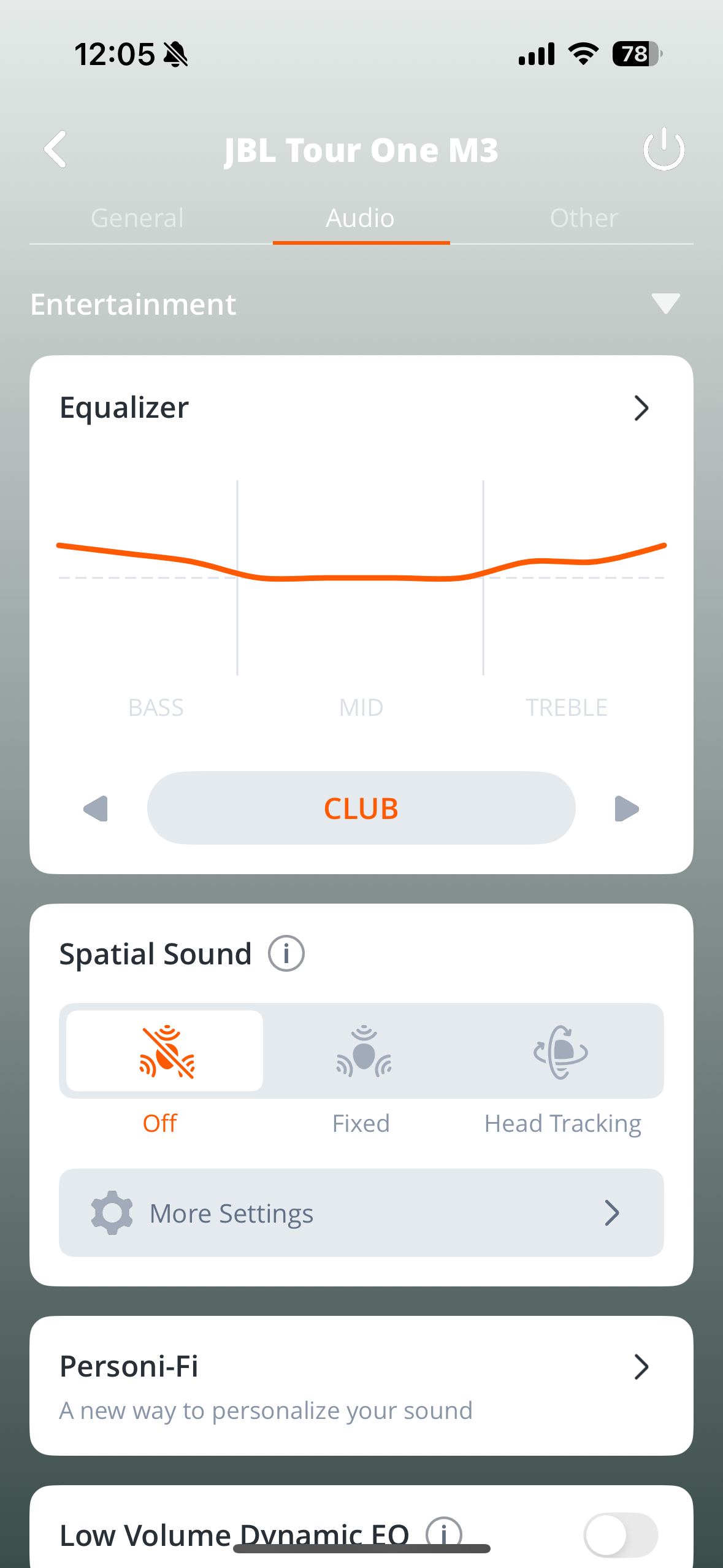Open Personi-Fi sound personalization
723x1568 pixels.
pos(361,1385)
